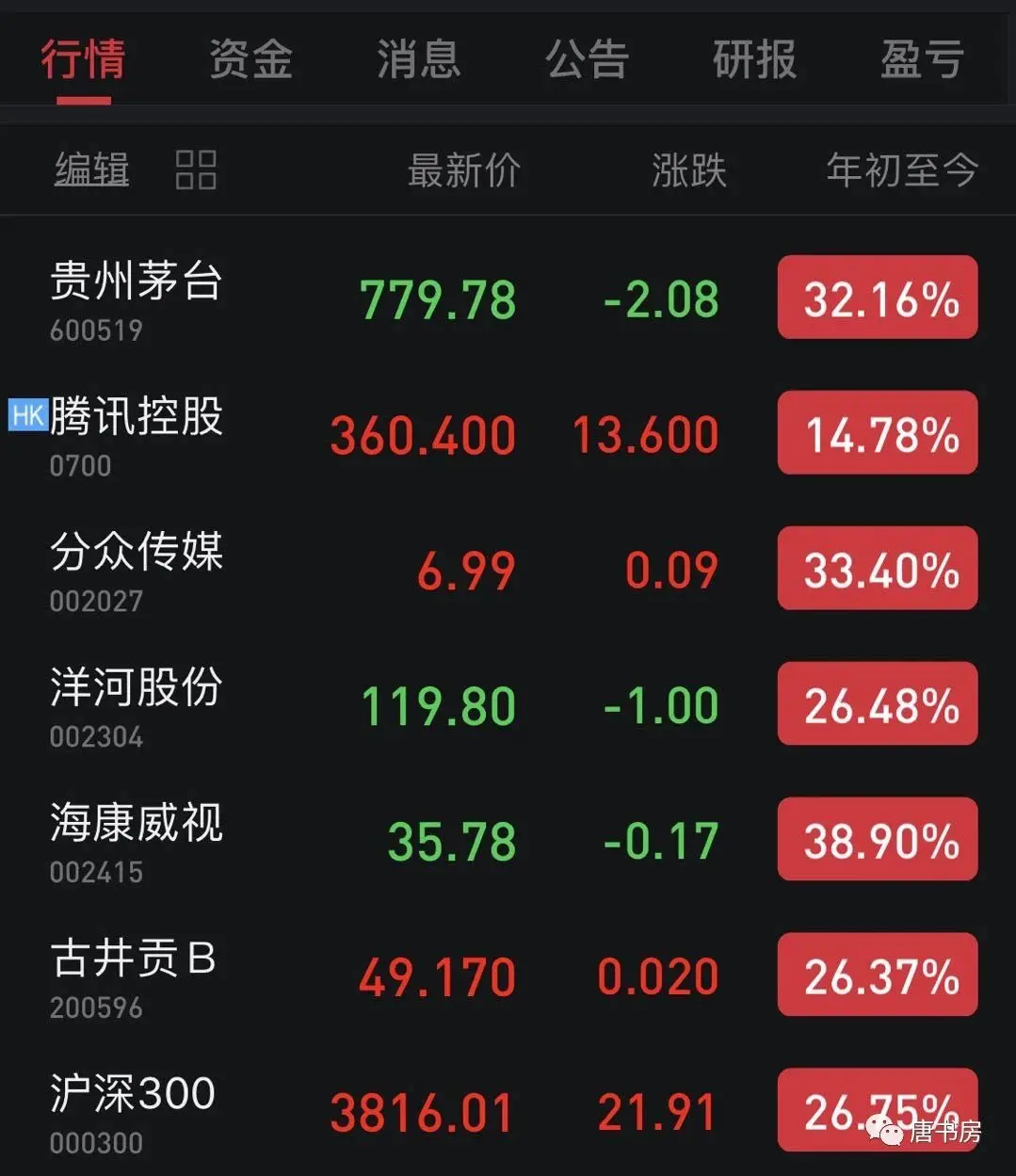1016x1176 pixels.
Task: Go to the 盈亏 tab
Action: click(922, 59)
